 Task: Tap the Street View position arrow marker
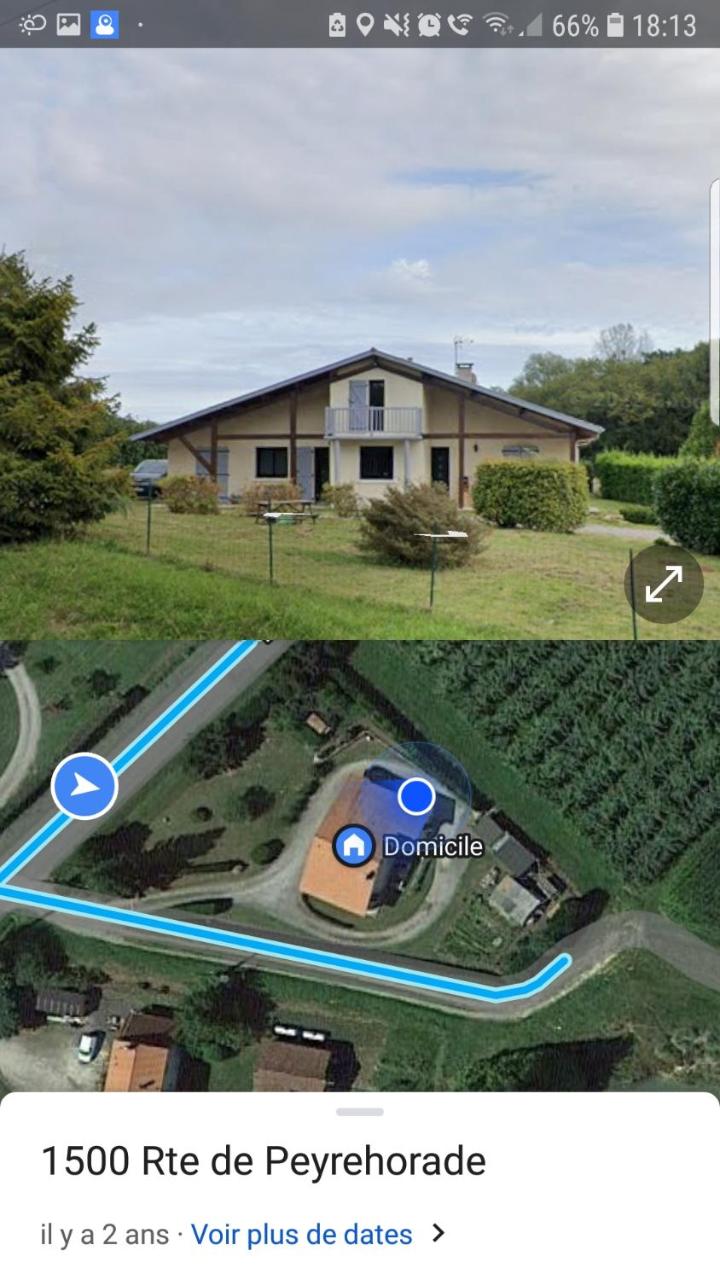(85, 786)
